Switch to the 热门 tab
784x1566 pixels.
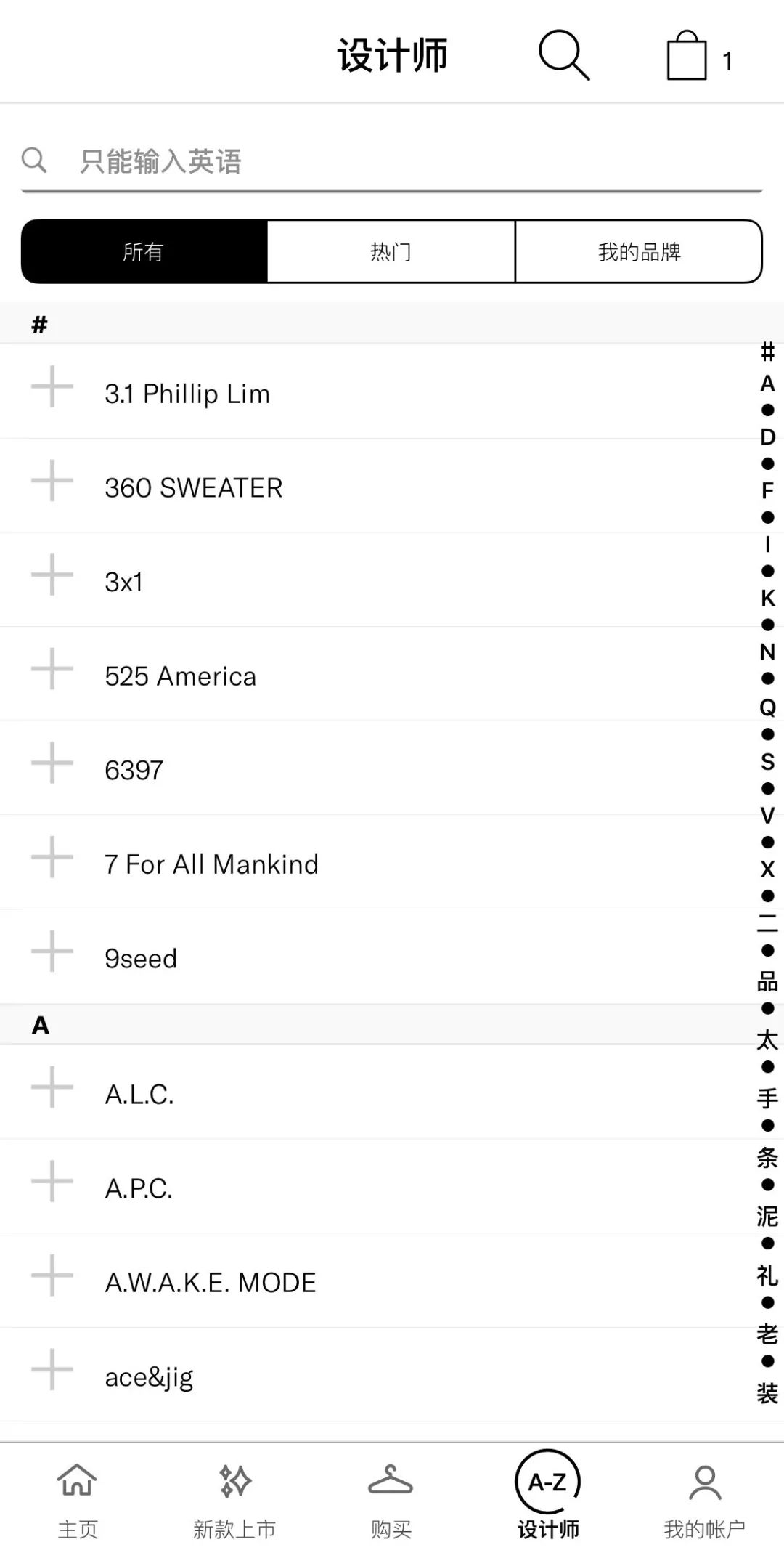pyautogui.click(x=391, y=252)
